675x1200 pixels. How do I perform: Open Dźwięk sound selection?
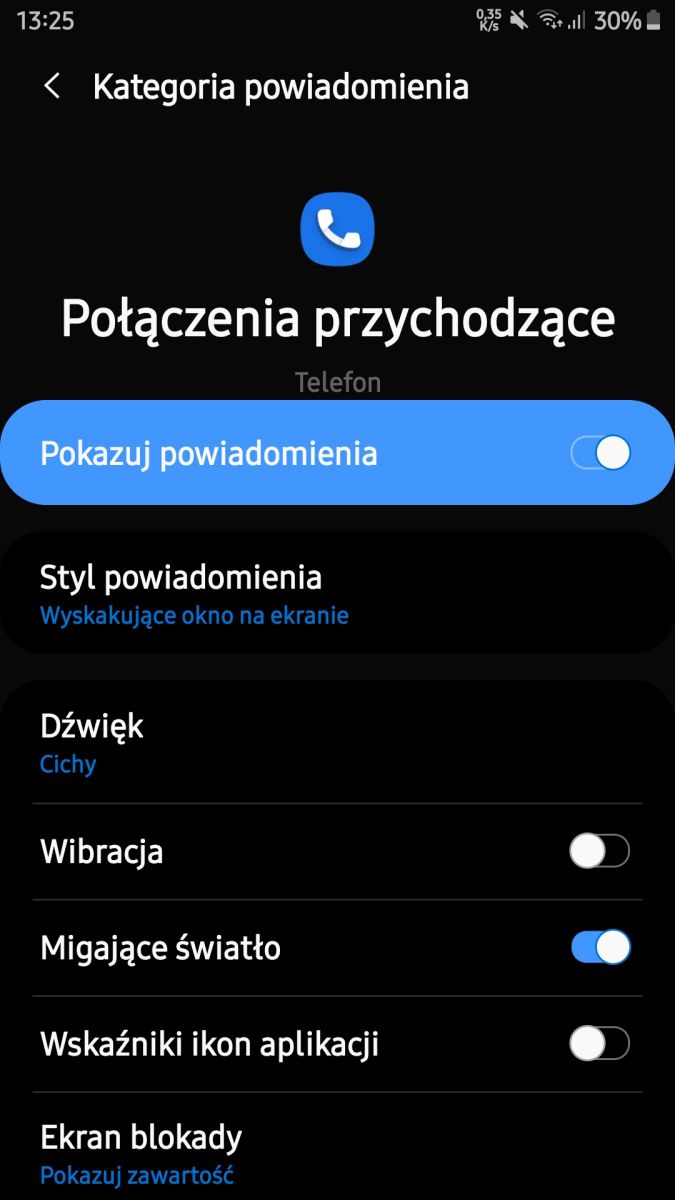click(337, 743)
